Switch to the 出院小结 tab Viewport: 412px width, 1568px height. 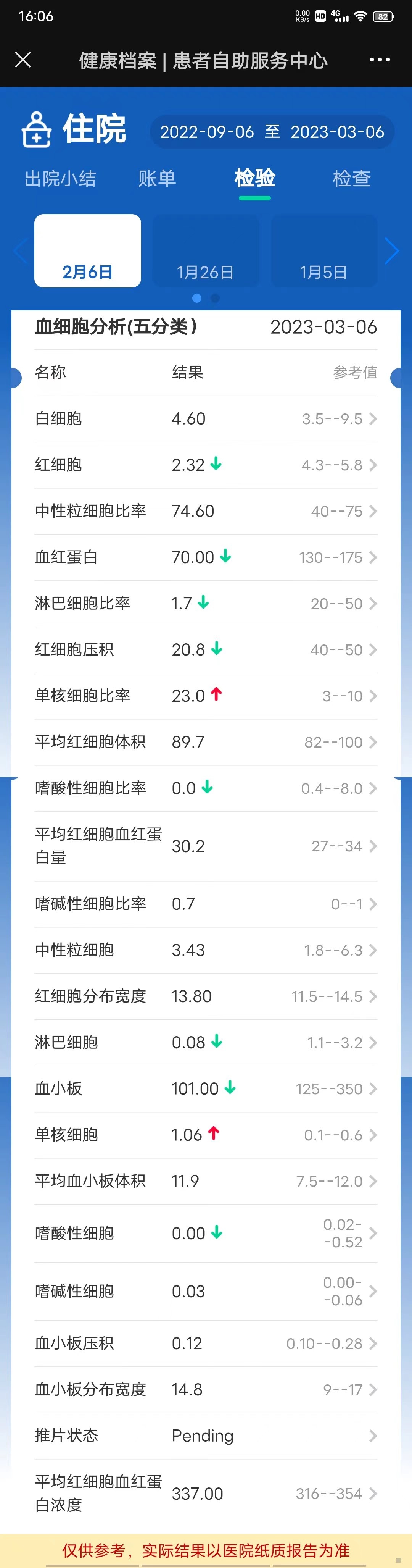pyautogui.click(x=60, y=178)
